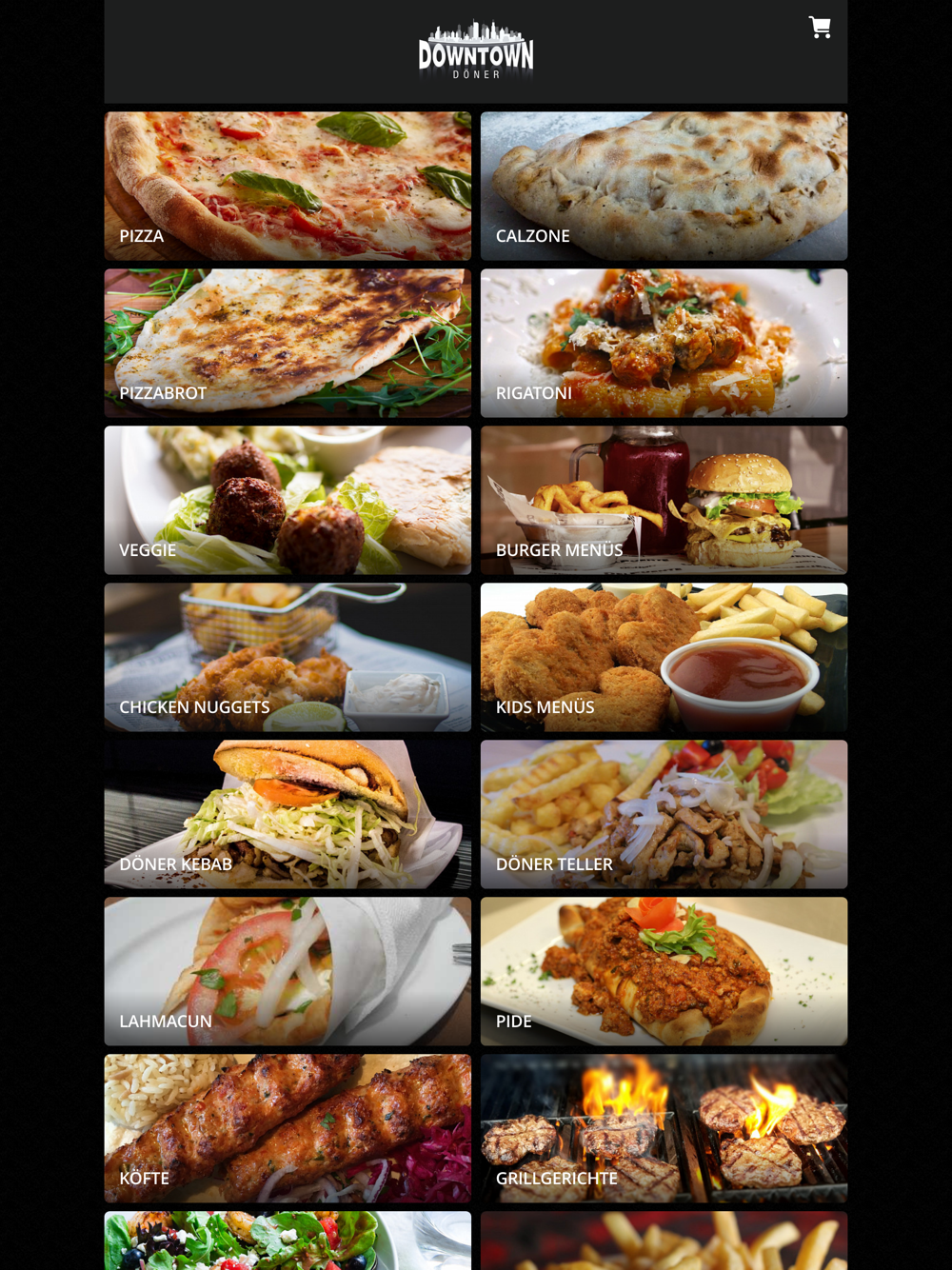952x1270 pixels.
Task: Tap the Chicken Nuggets tile
Action: coord(288,657)
